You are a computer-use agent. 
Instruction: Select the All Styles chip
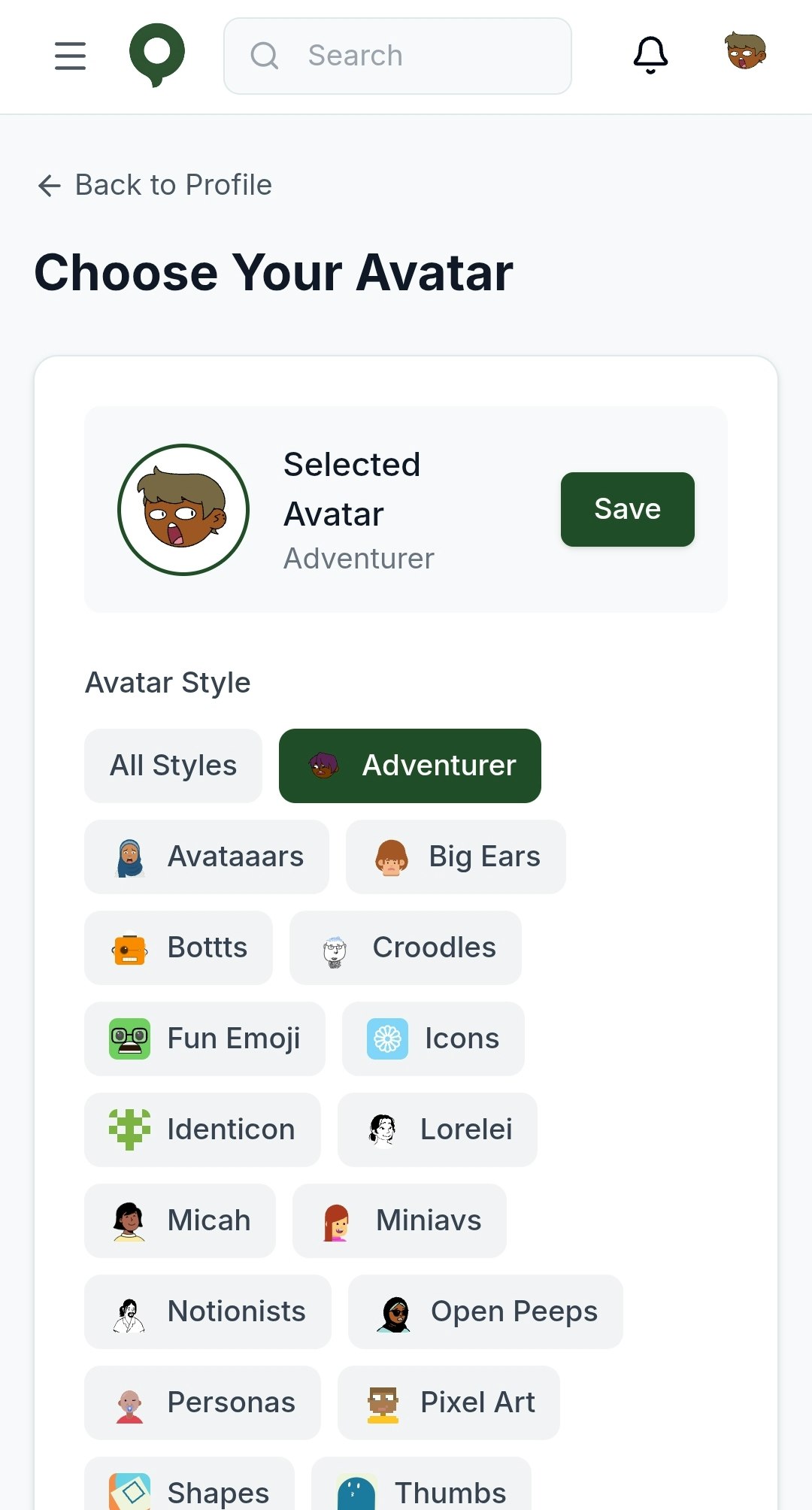[x=173, y=766]
